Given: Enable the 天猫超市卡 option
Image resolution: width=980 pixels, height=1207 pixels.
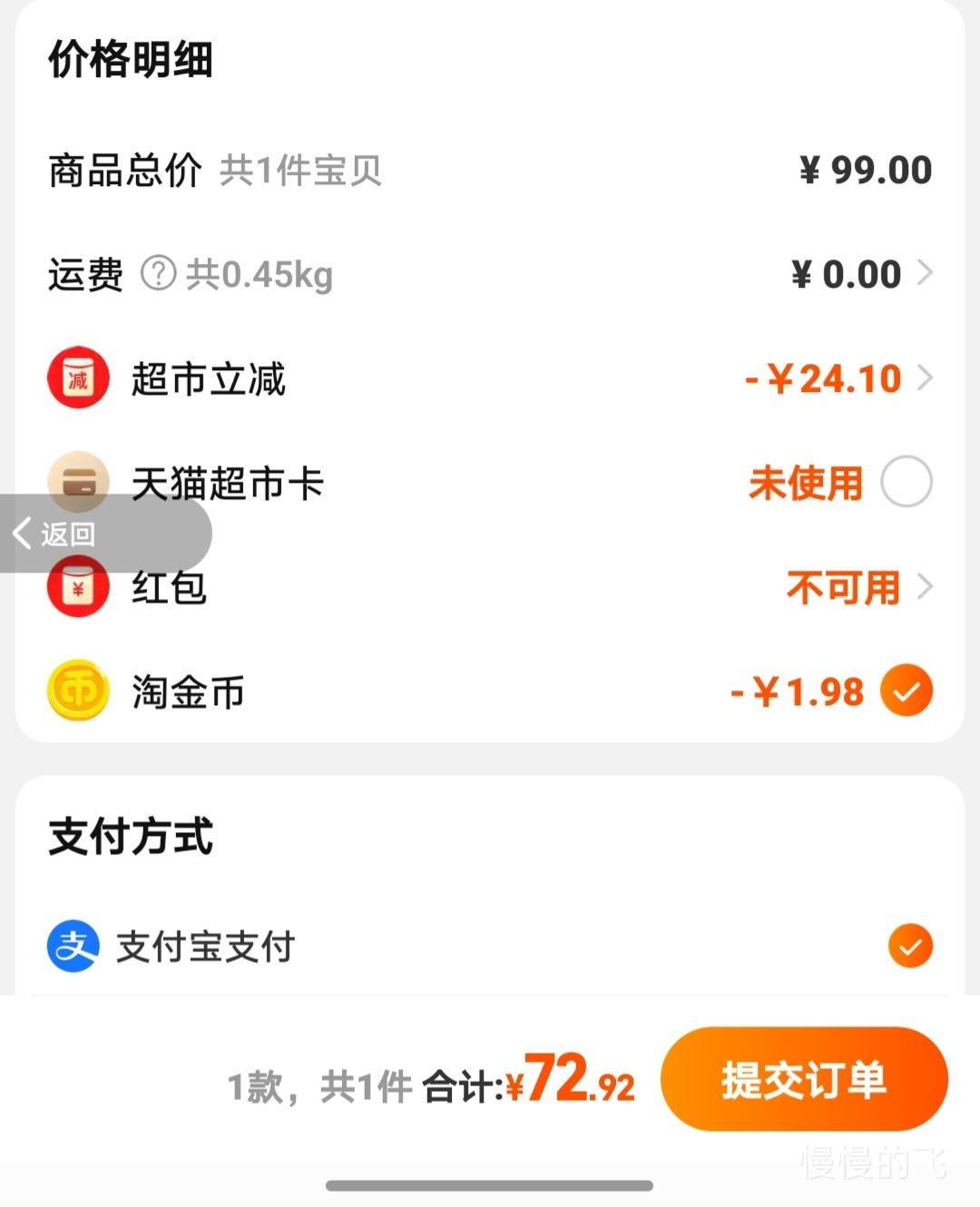Looking at the screenshot, I should point(905,482).
